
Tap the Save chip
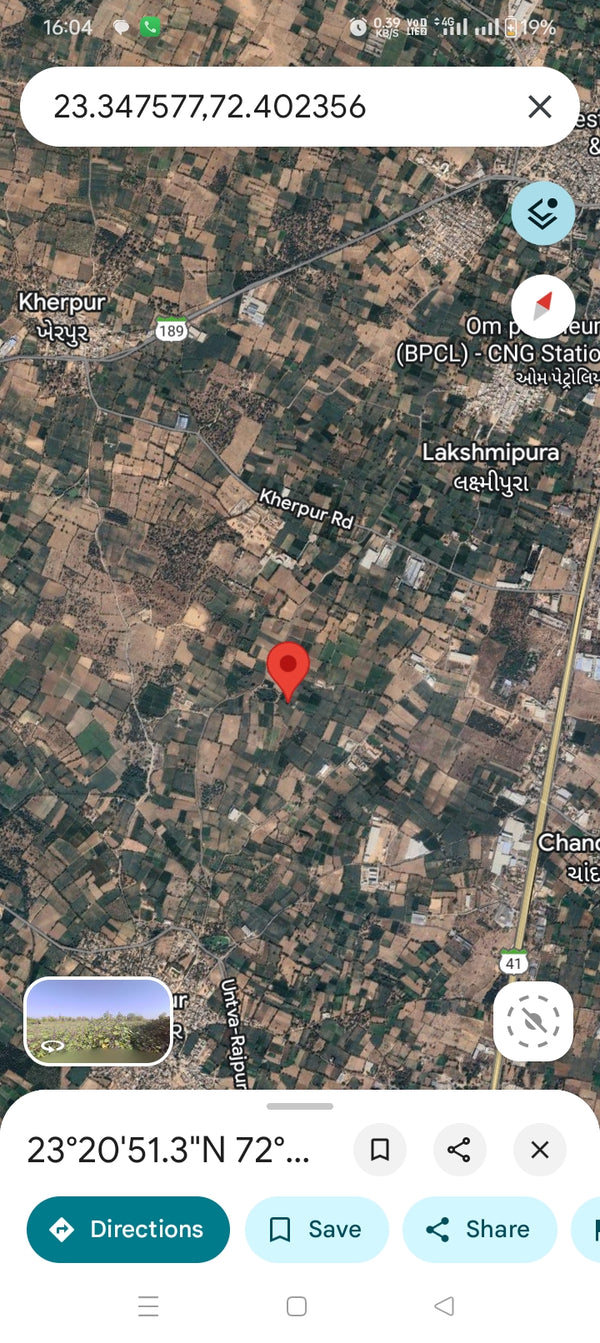tap(316, 1229)
